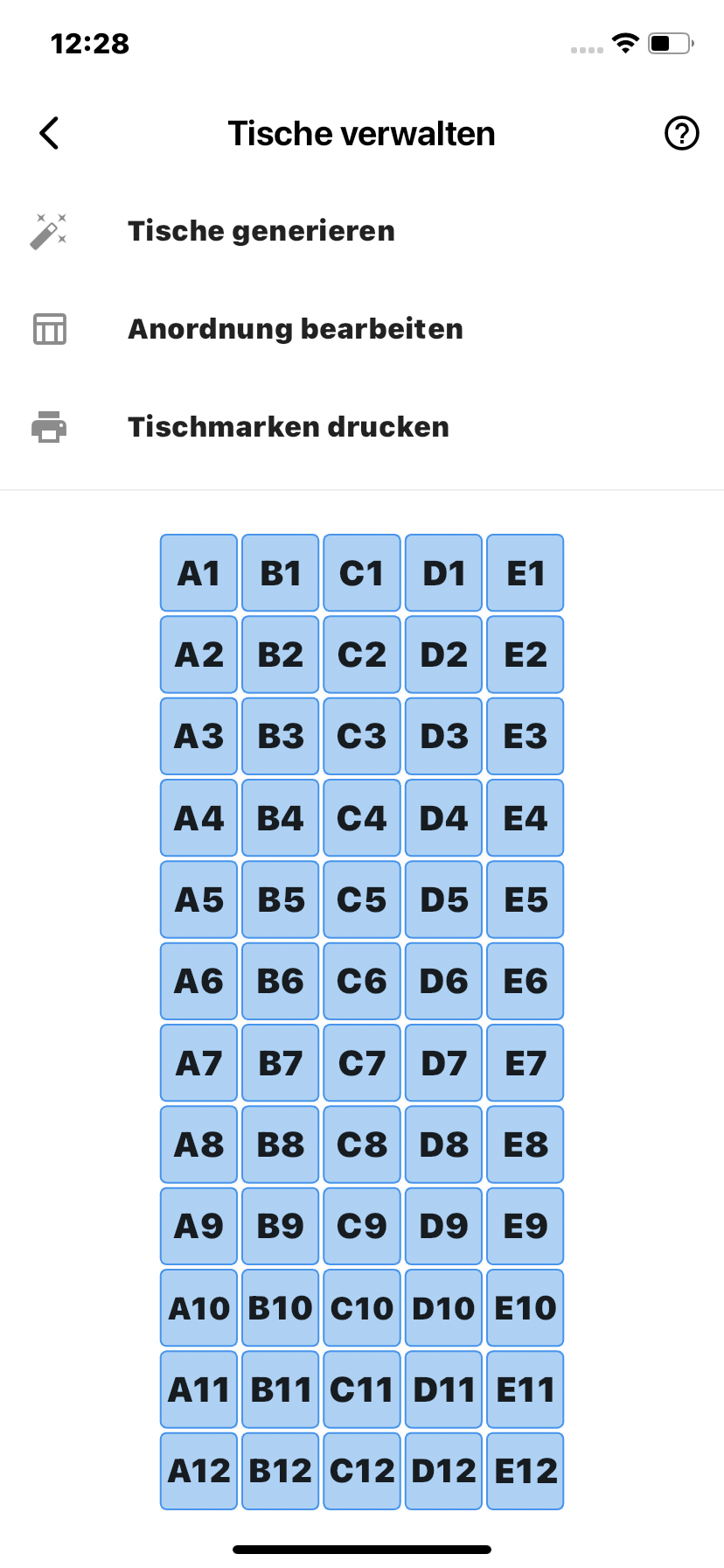Tap table E8
Image resolution: width=724 pixels, height=1568 pixels.
[x=526, y=1144]
